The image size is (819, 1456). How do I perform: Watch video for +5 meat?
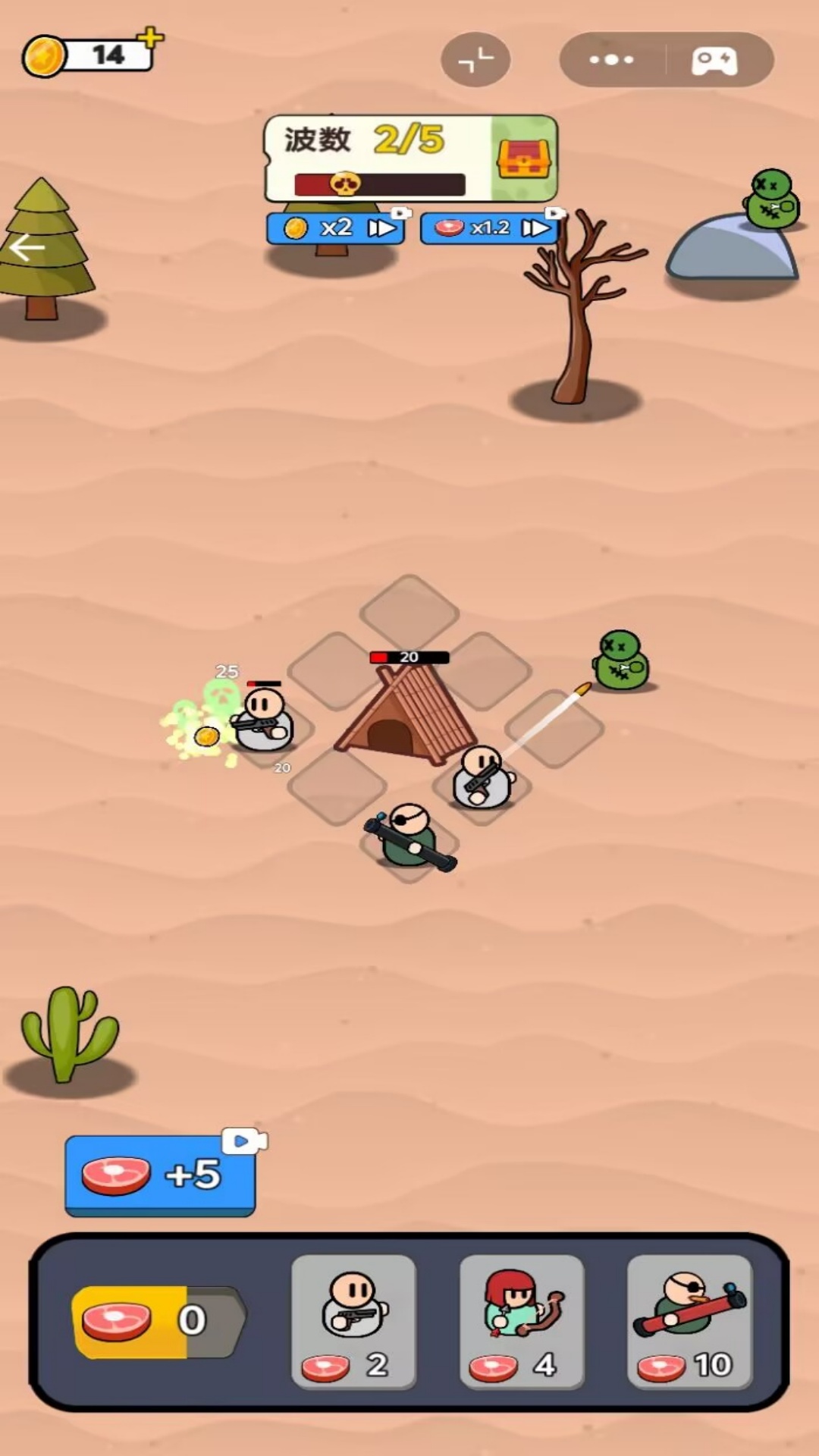161,1175
